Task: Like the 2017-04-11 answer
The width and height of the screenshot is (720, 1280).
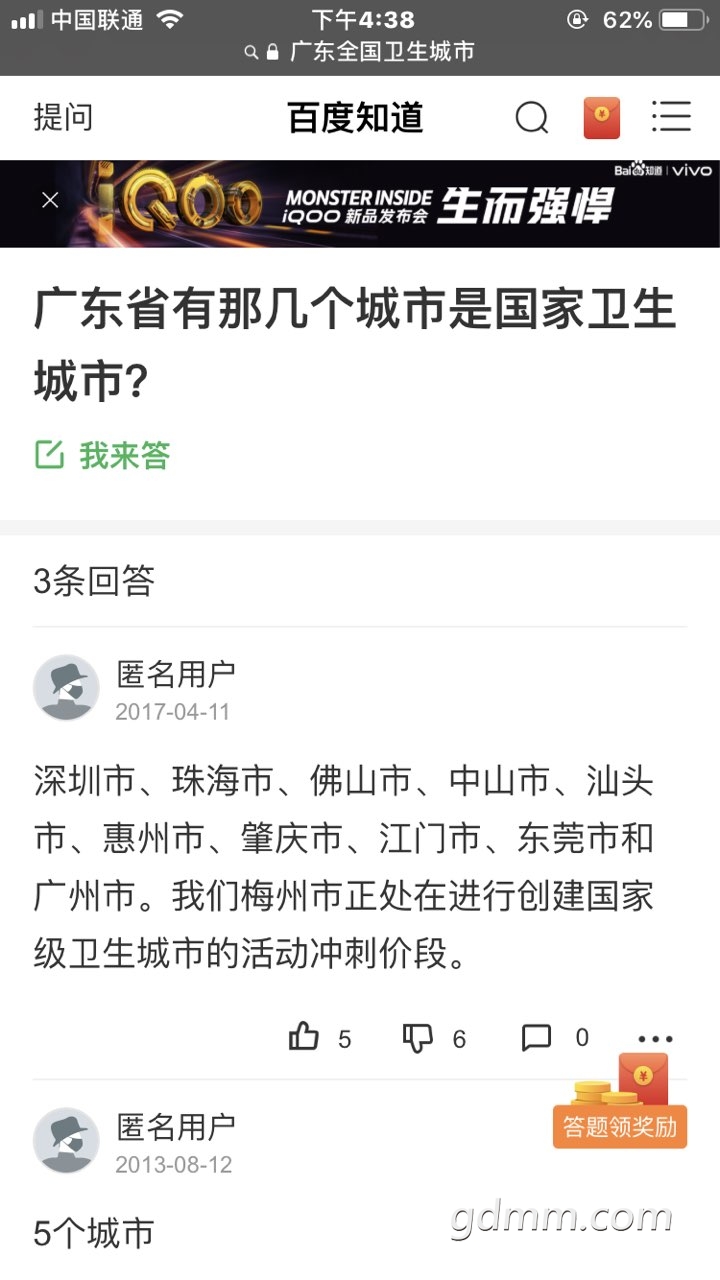Action: [x=304, y=1038]
